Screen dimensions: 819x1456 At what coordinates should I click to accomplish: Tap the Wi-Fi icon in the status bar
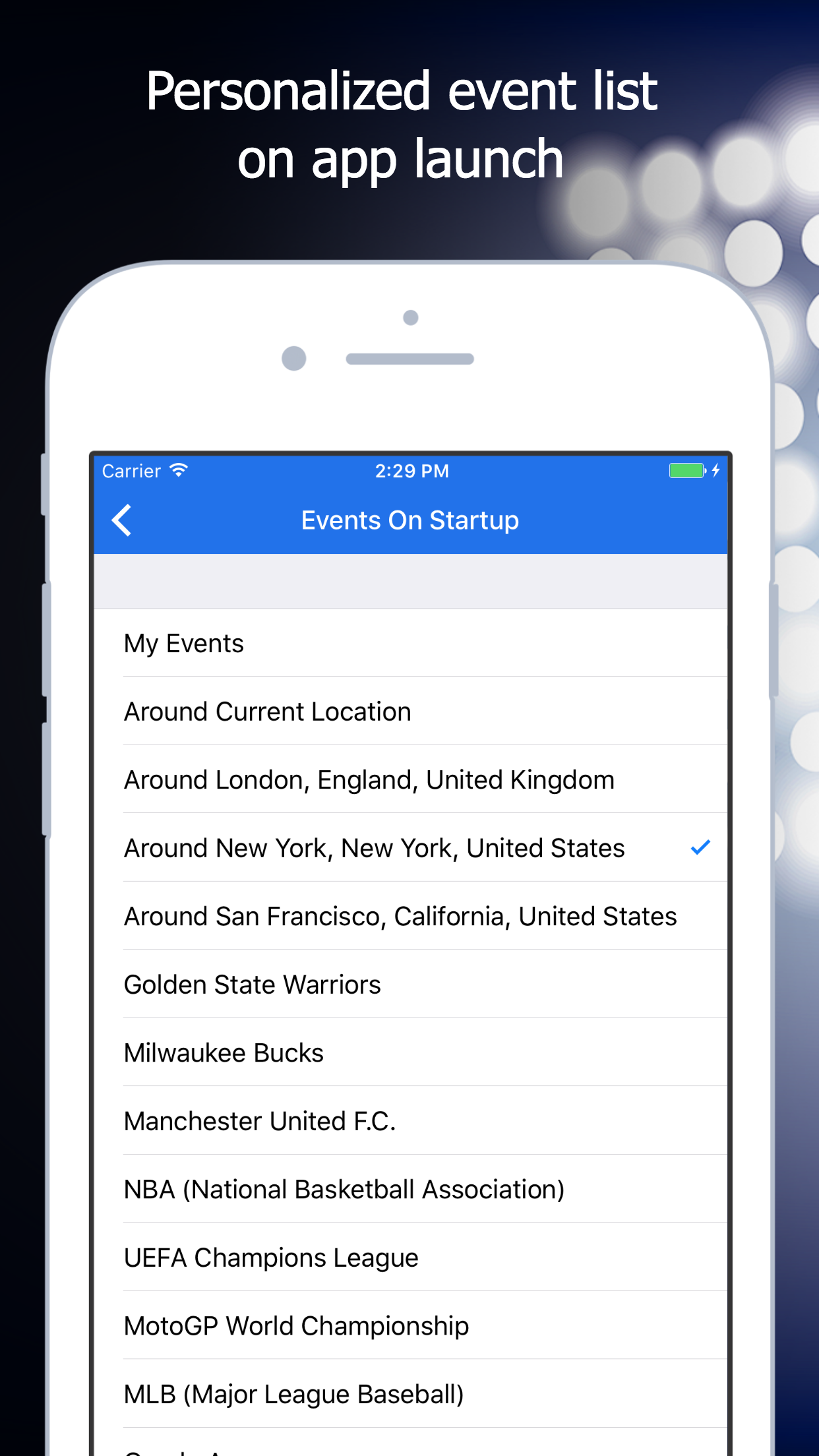pyautogui.click(x=177, y=470)
